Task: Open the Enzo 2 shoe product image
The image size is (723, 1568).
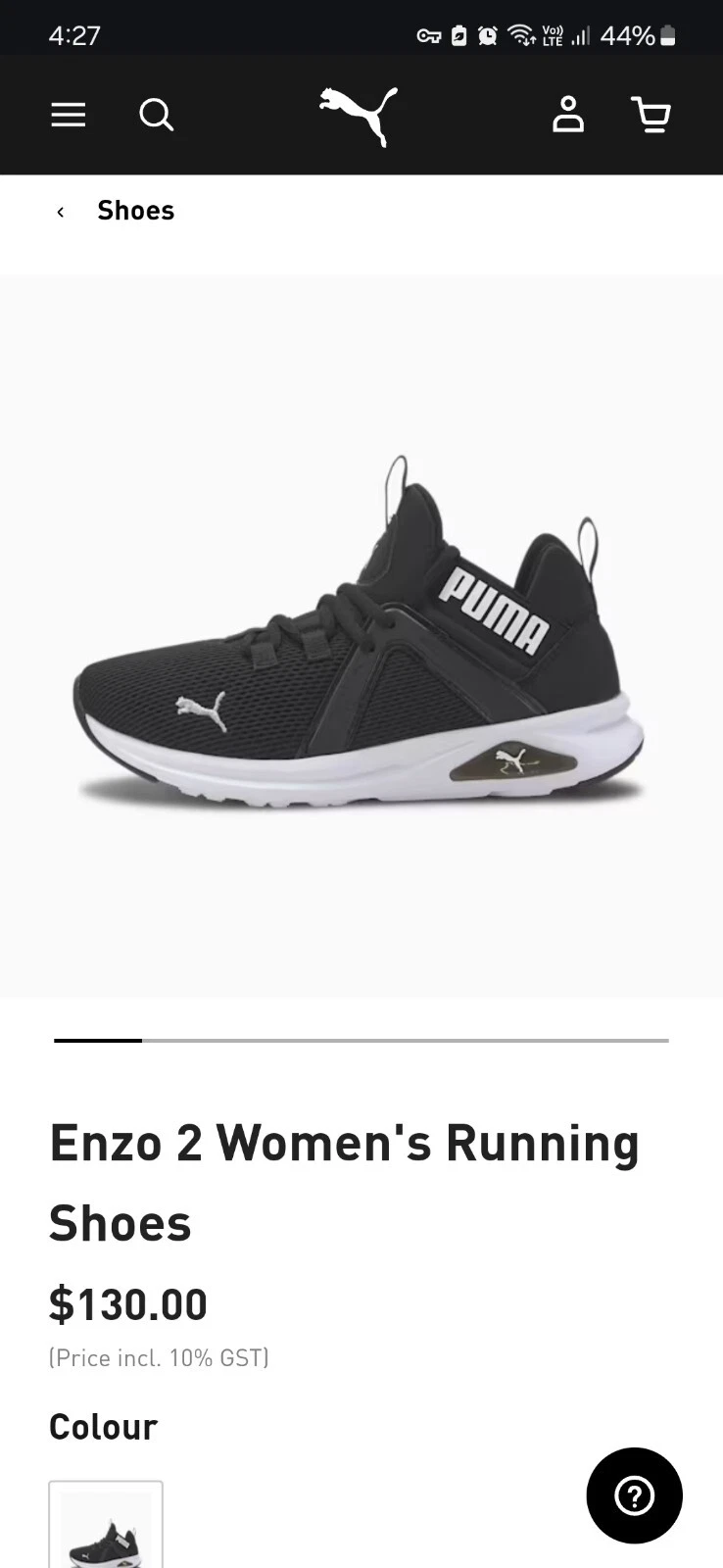Action: (x=361, y=637)
